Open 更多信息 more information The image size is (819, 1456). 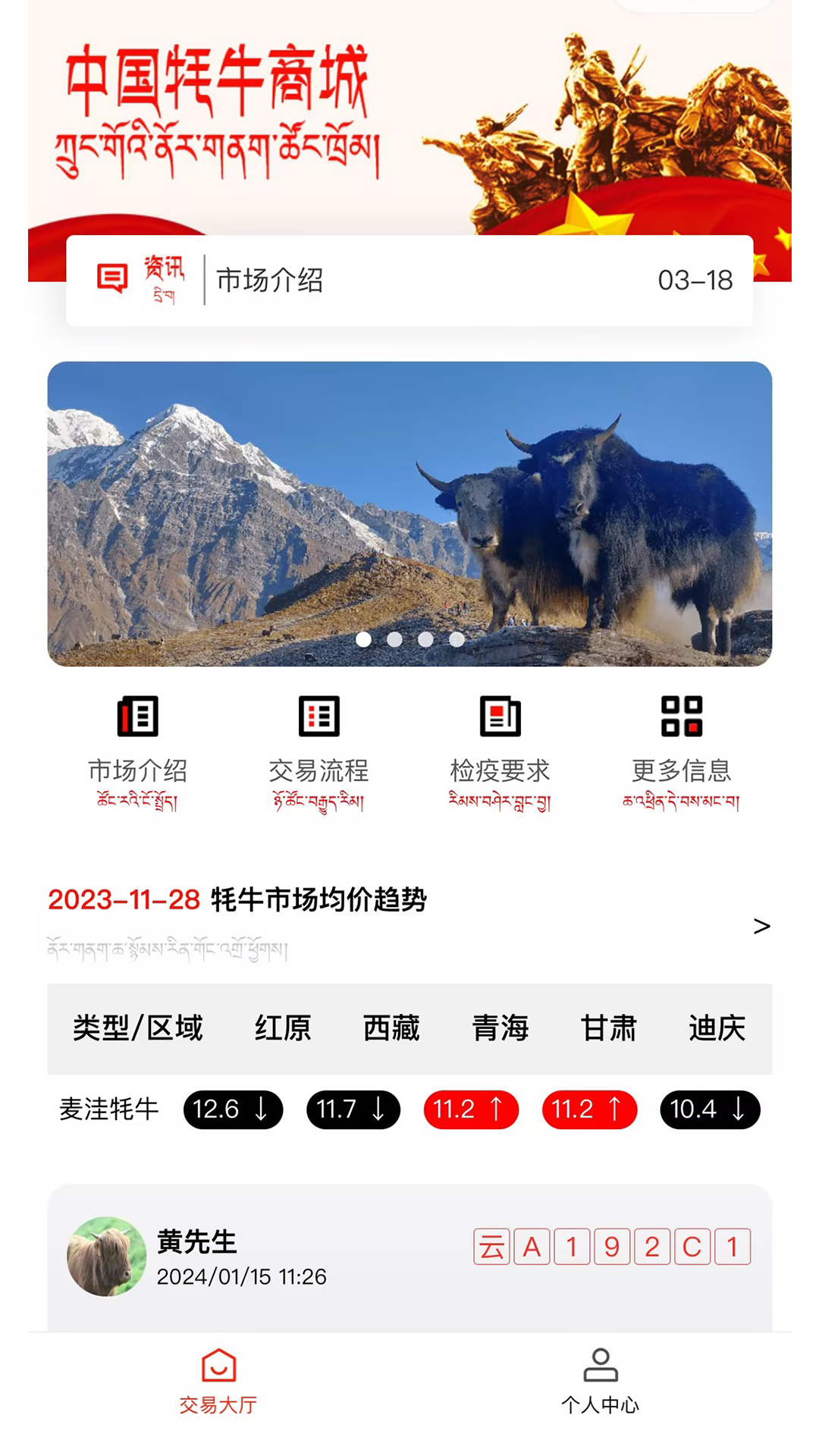pyautogui.click(x=681, y=751)
